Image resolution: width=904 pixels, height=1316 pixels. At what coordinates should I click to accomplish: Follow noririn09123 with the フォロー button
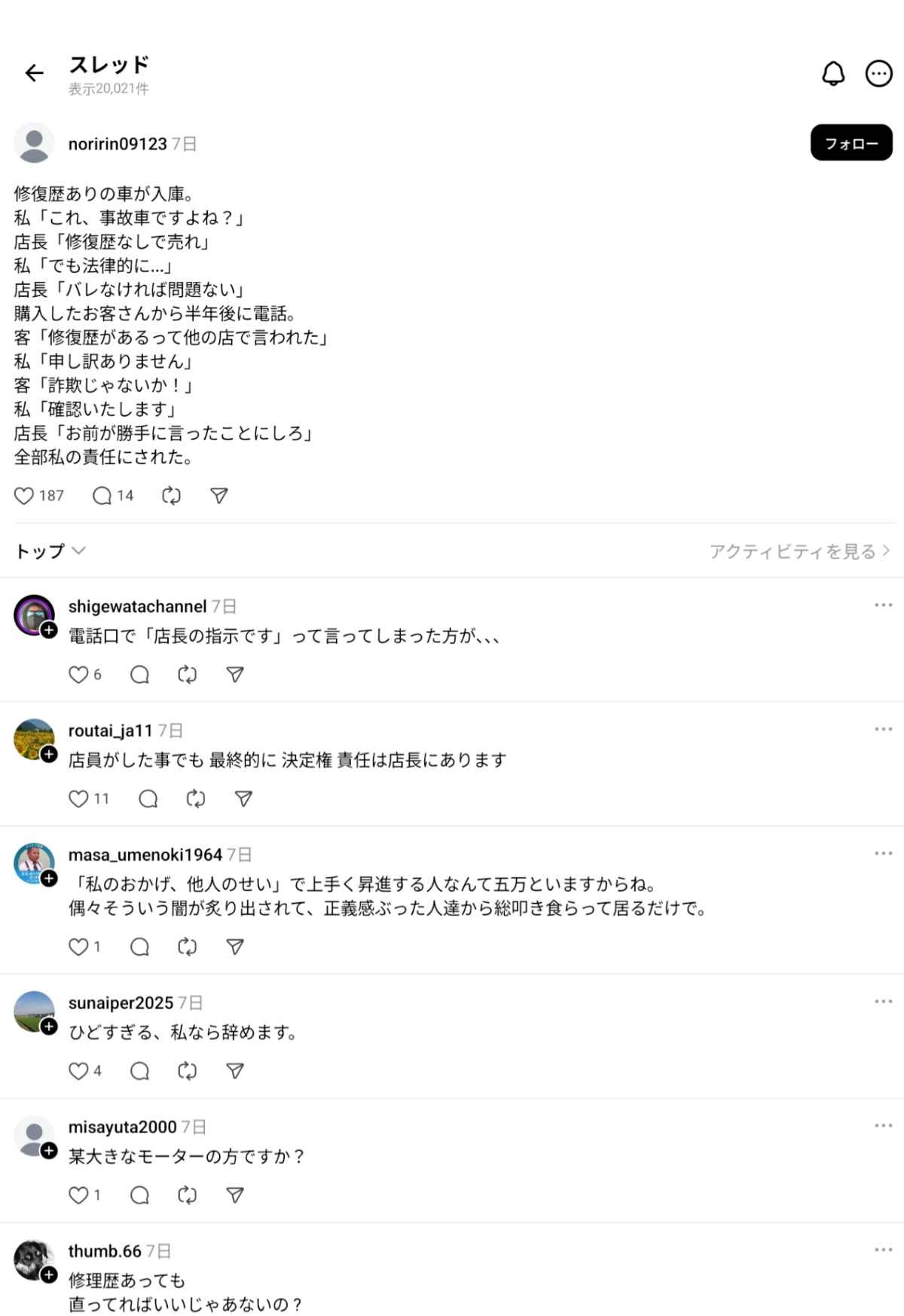[851, 143]
